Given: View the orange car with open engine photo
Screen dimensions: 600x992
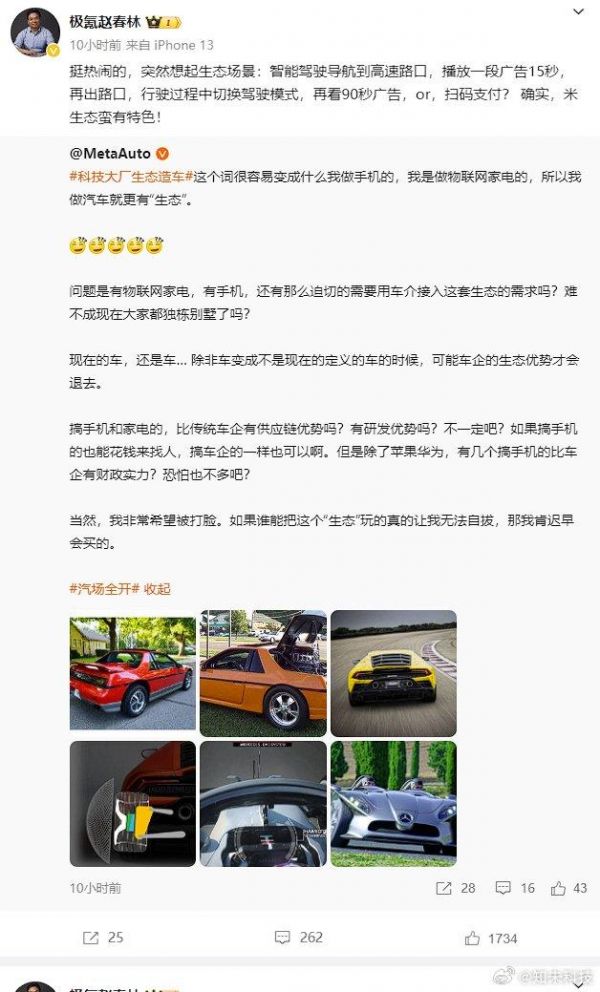Looking at the screenshot, I should click(x=263, y=670).
